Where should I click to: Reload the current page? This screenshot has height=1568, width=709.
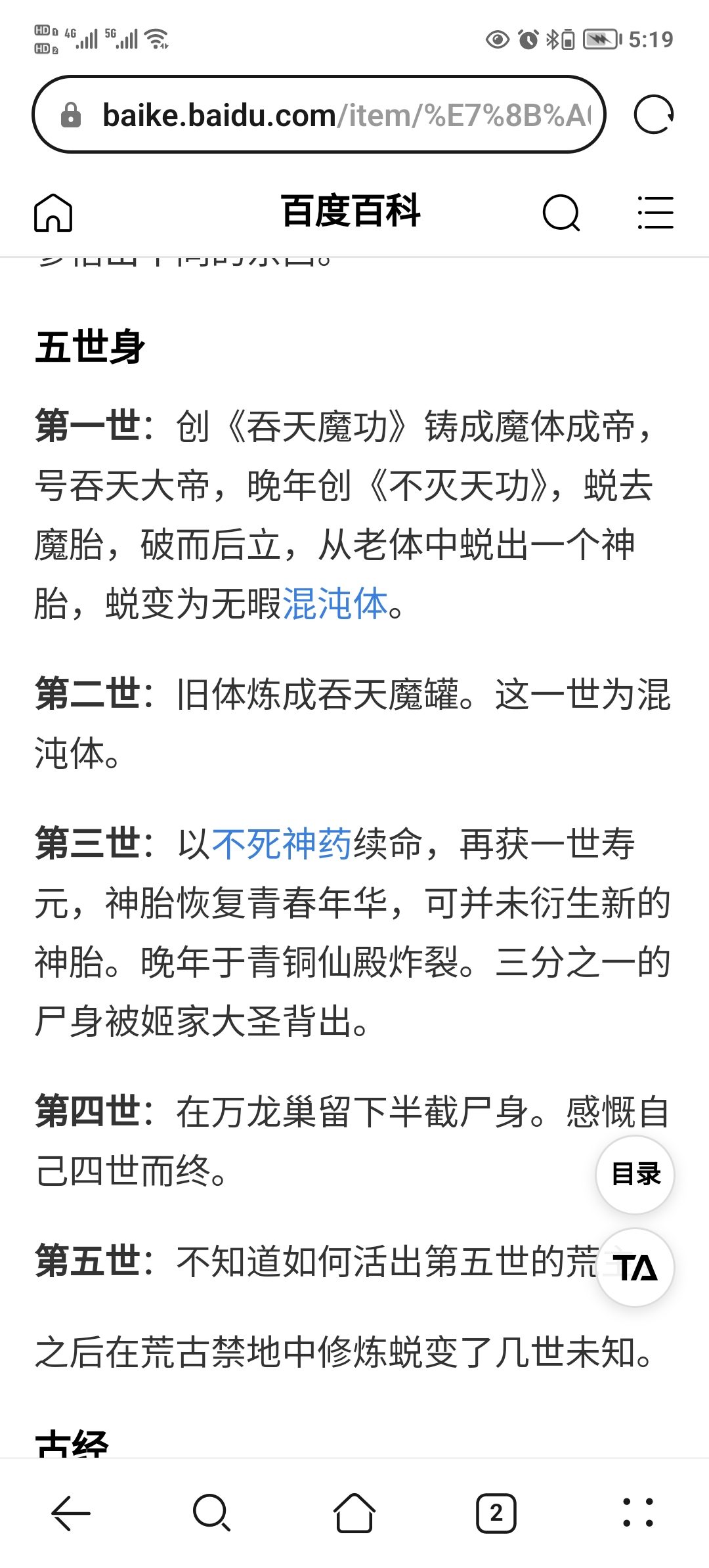pos(653,115)
